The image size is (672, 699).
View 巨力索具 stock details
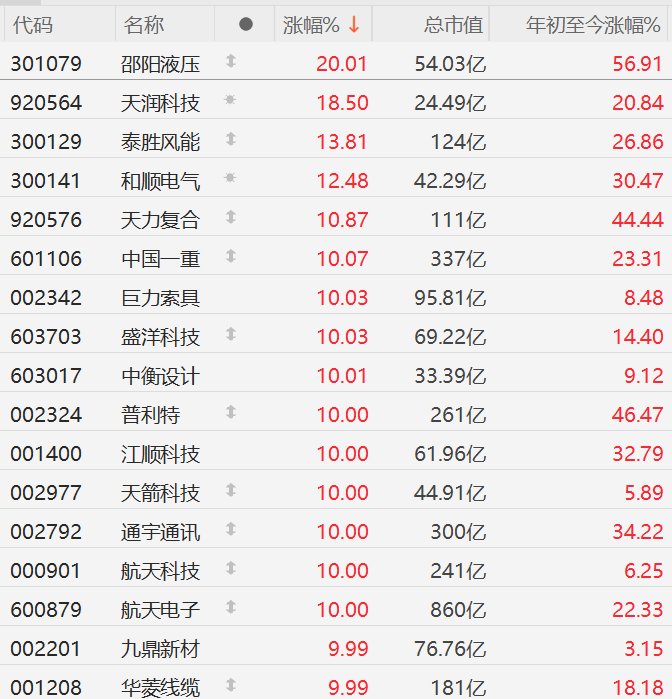(x=161, y=298)
